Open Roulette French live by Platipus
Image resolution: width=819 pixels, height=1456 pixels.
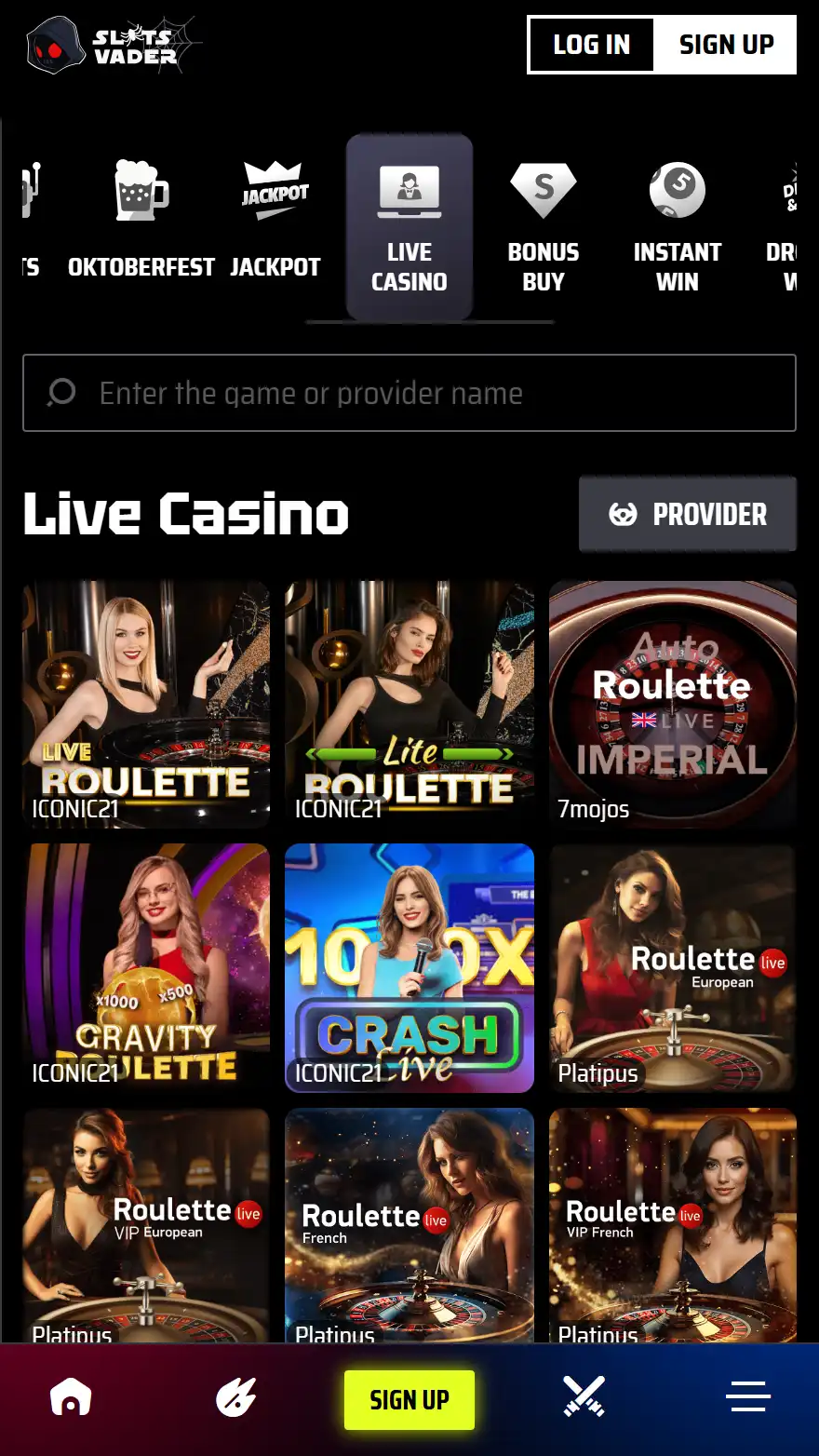point(409,1224)
